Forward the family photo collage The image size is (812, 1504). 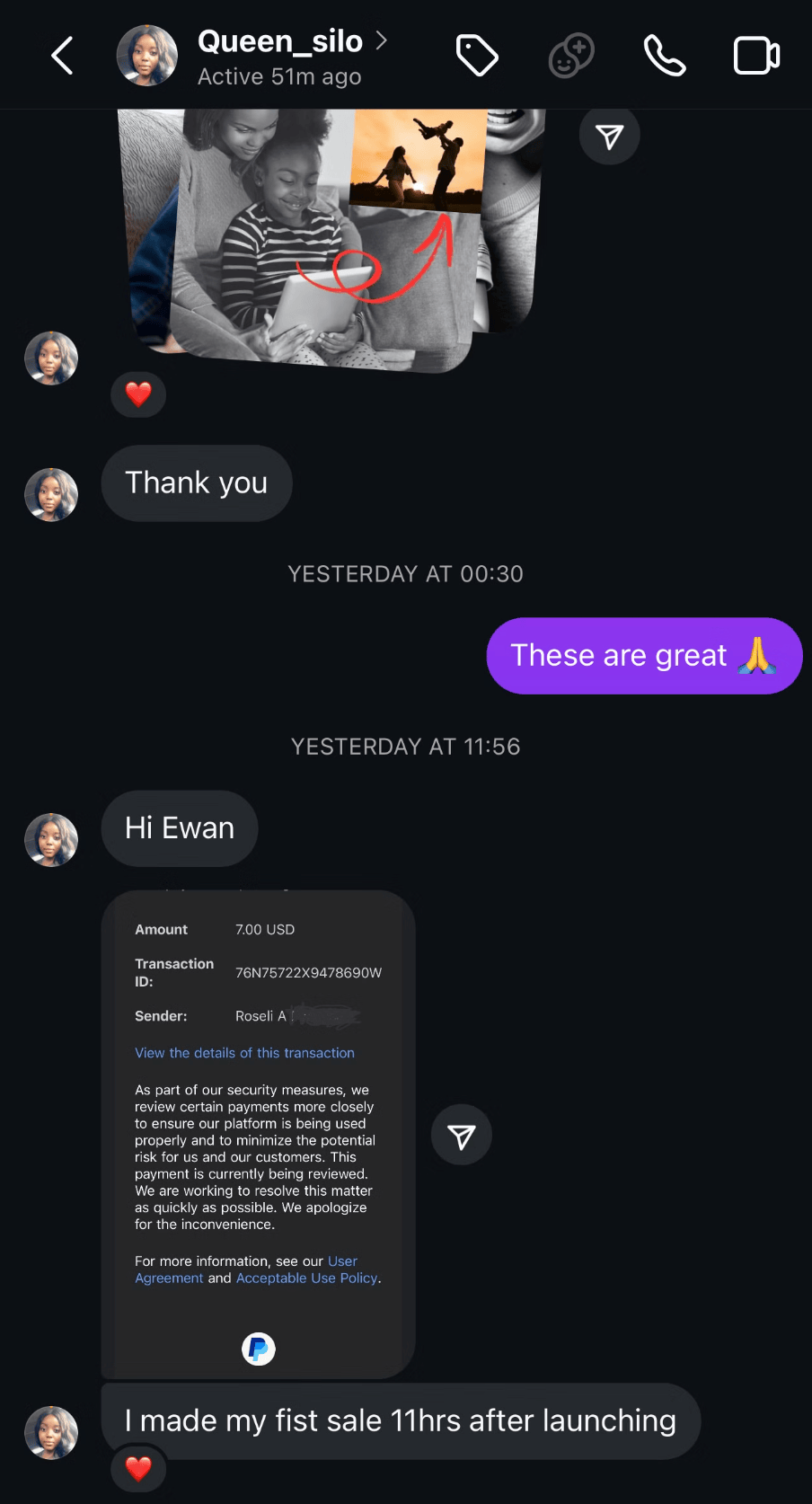point(609,136)
